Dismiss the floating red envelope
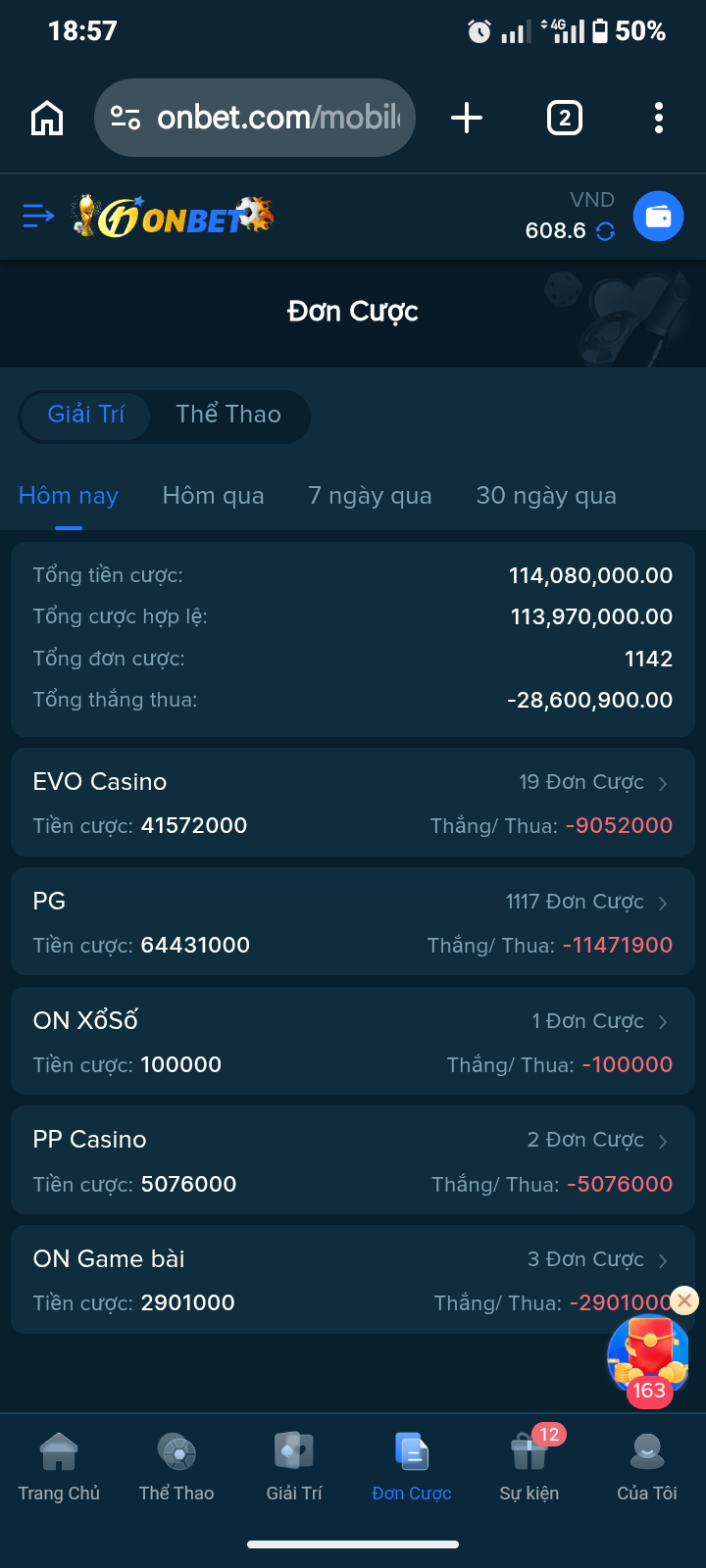The image size is (706, 1568). (x=684, y=1300)
